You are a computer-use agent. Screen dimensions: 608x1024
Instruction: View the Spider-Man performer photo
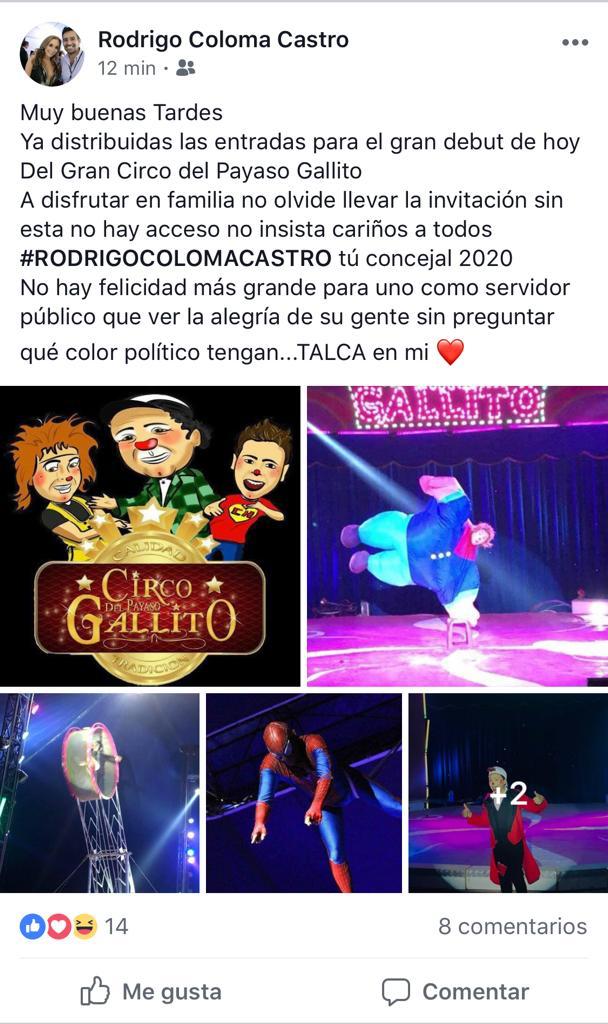304,793
